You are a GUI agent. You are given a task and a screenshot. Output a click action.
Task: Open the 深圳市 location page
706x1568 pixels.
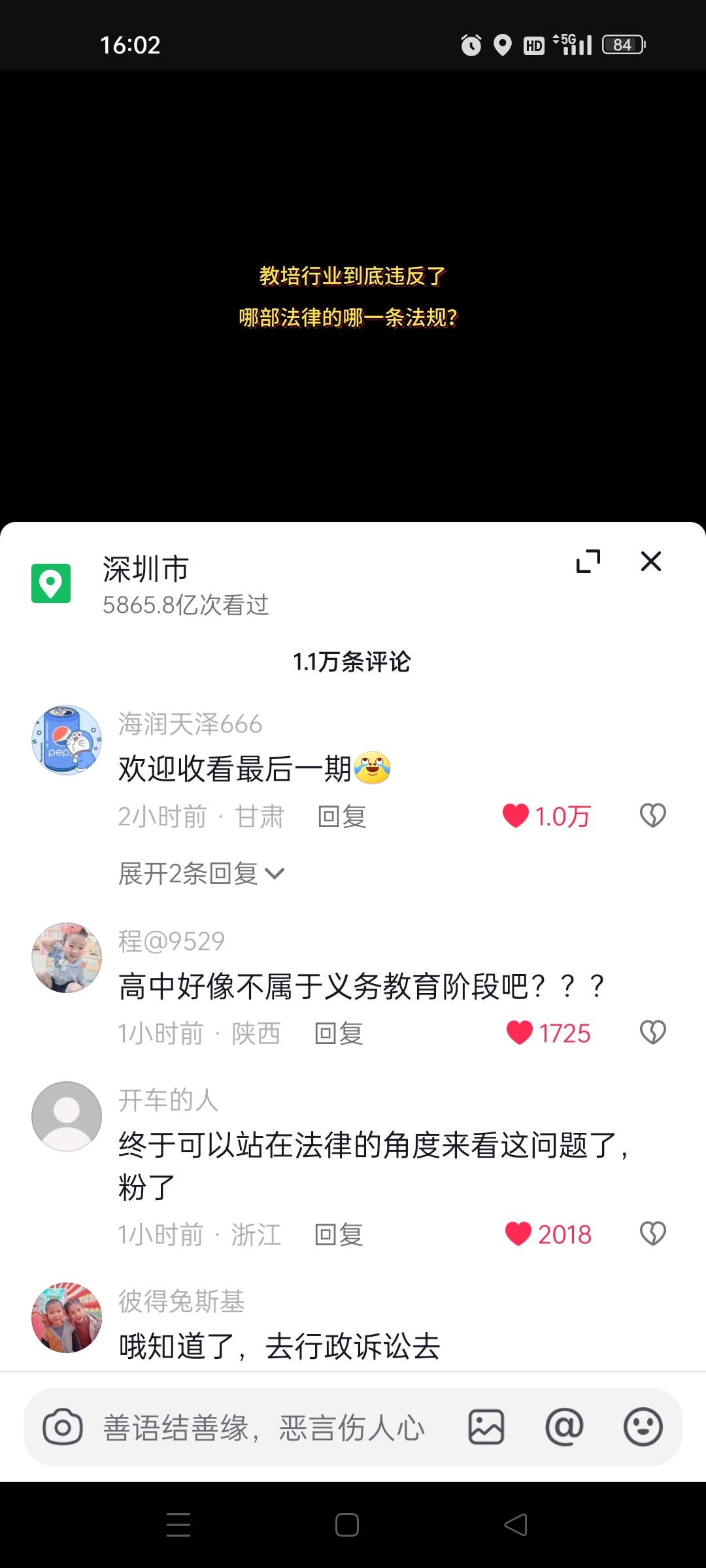[146, 569]
